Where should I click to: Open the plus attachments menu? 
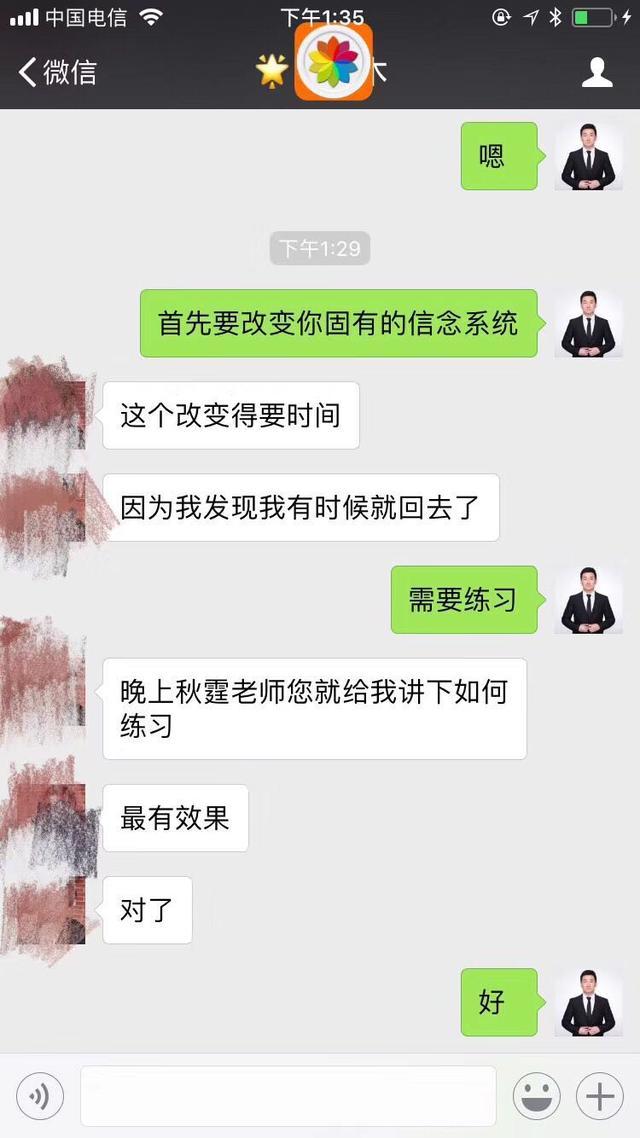599,1097
